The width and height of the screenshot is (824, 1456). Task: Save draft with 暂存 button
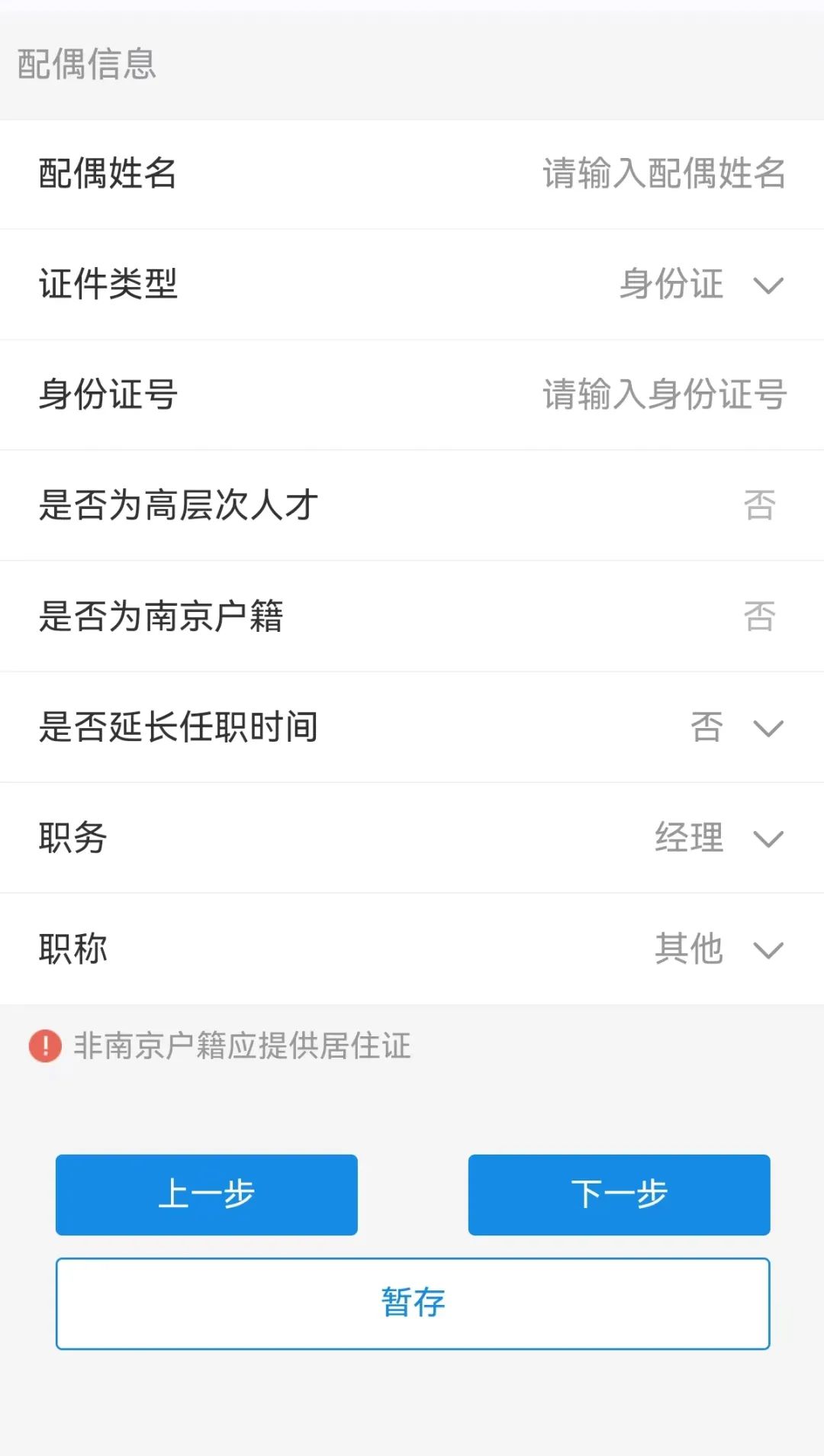[x=413, y=1303]
